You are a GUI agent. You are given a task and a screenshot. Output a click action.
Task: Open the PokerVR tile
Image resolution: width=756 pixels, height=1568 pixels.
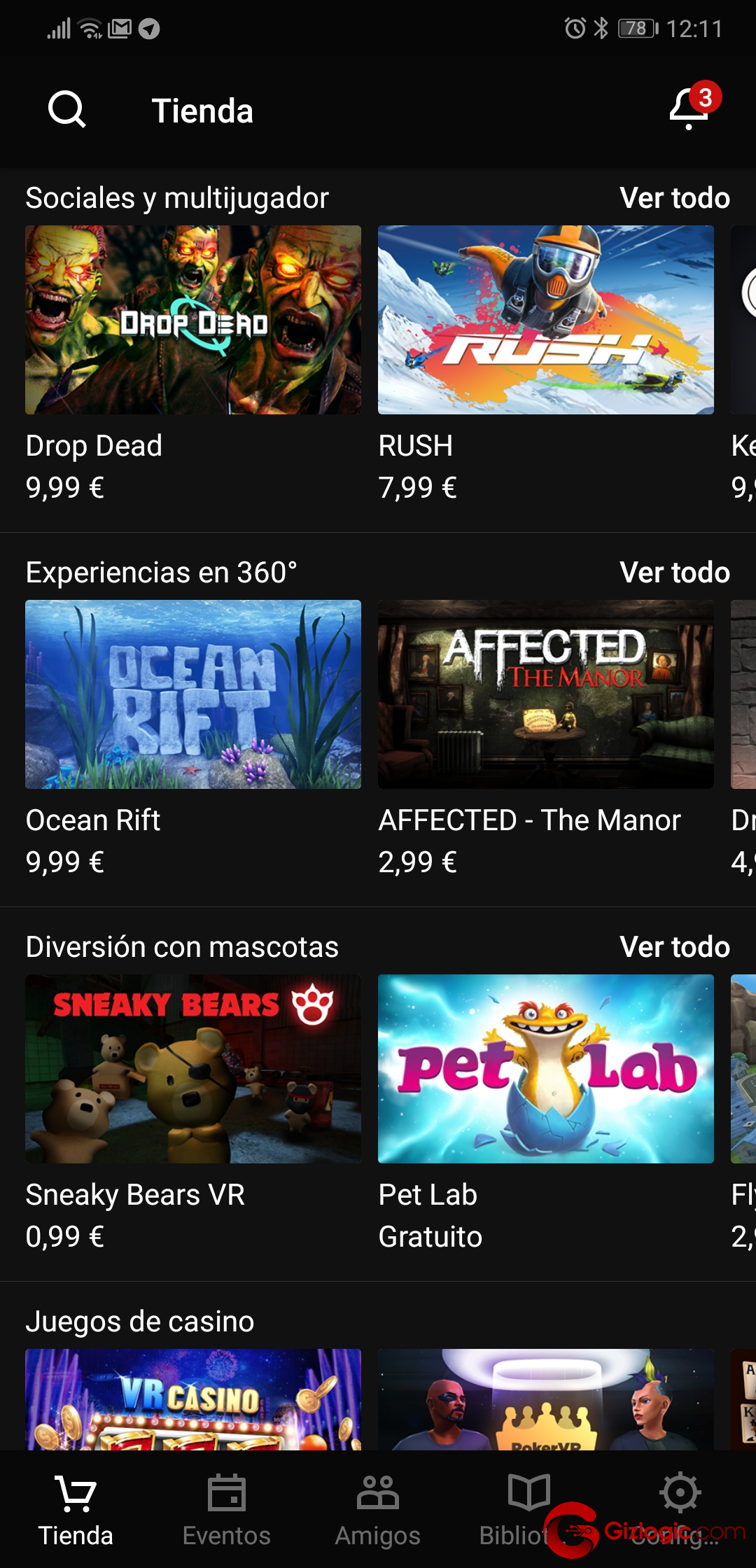(x=546, y=1399)
